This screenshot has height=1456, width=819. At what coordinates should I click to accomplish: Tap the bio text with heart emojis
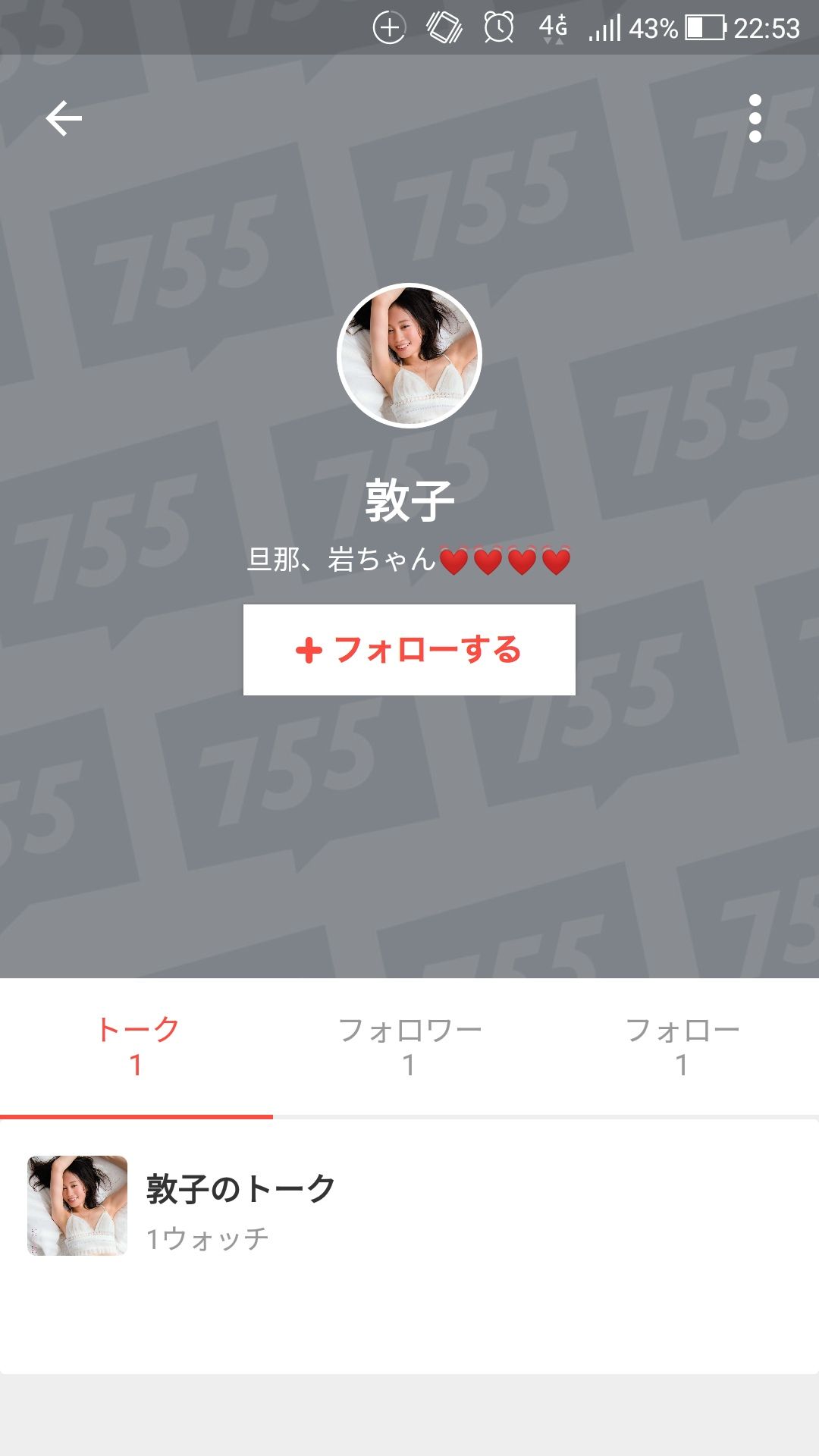click(x=409, y=559)
